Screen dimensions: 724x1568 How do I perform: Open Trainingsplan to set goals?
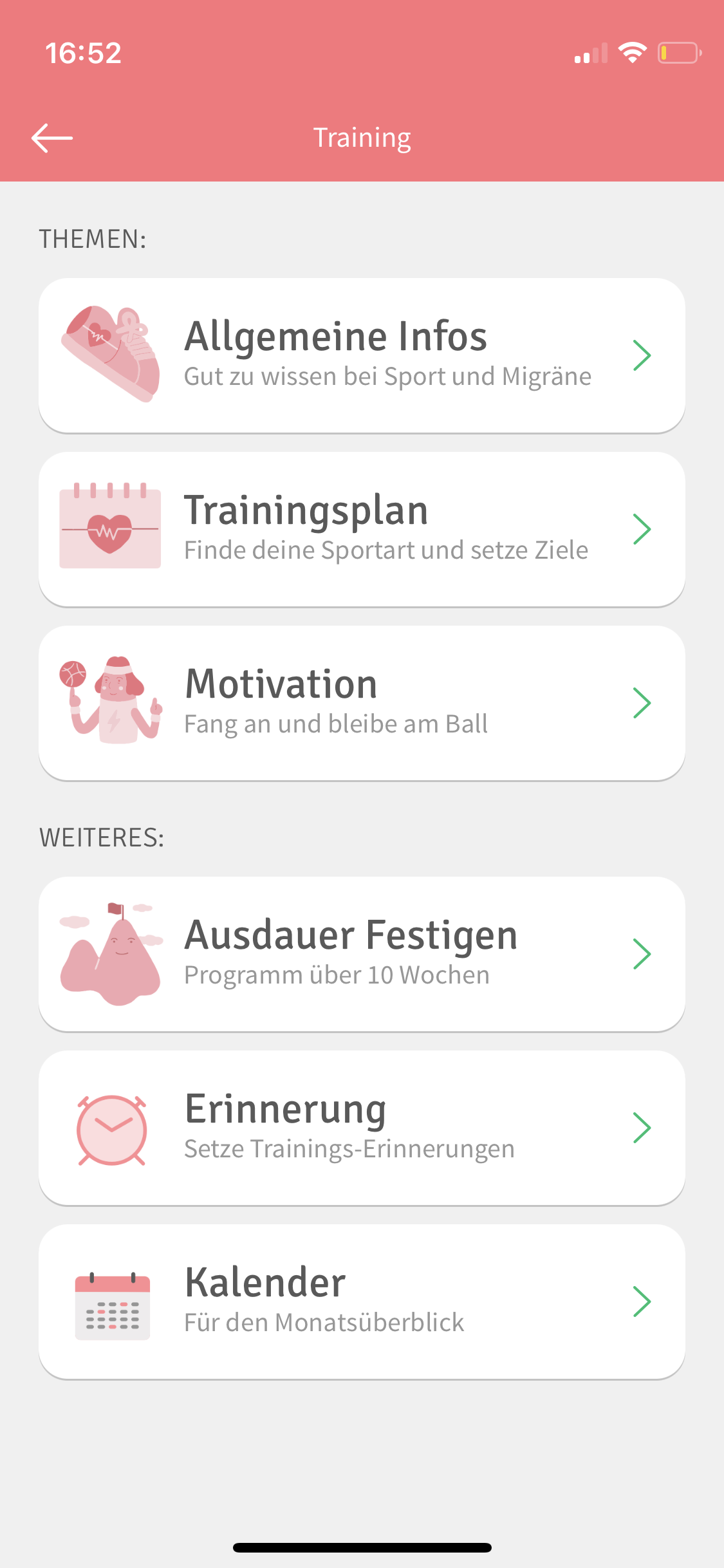(362, 529)
